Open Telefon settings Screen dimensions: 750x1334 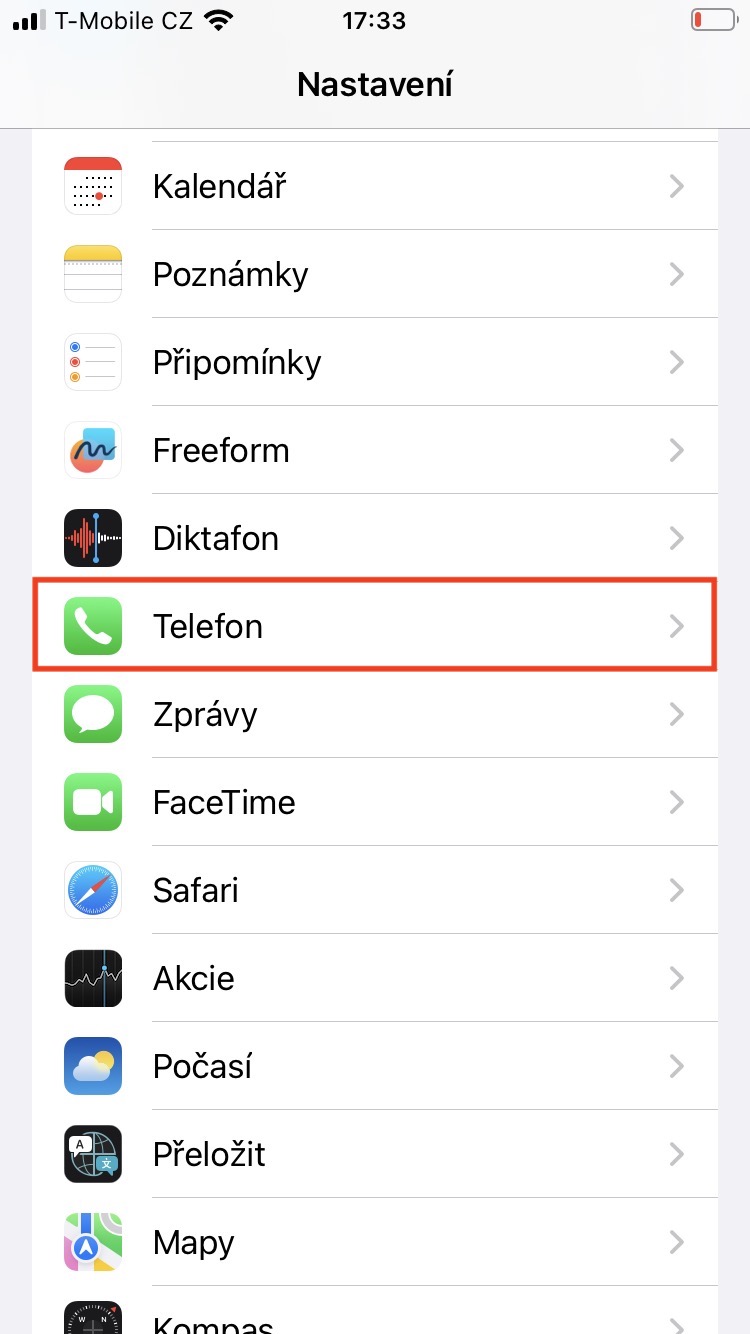[375, 626]
